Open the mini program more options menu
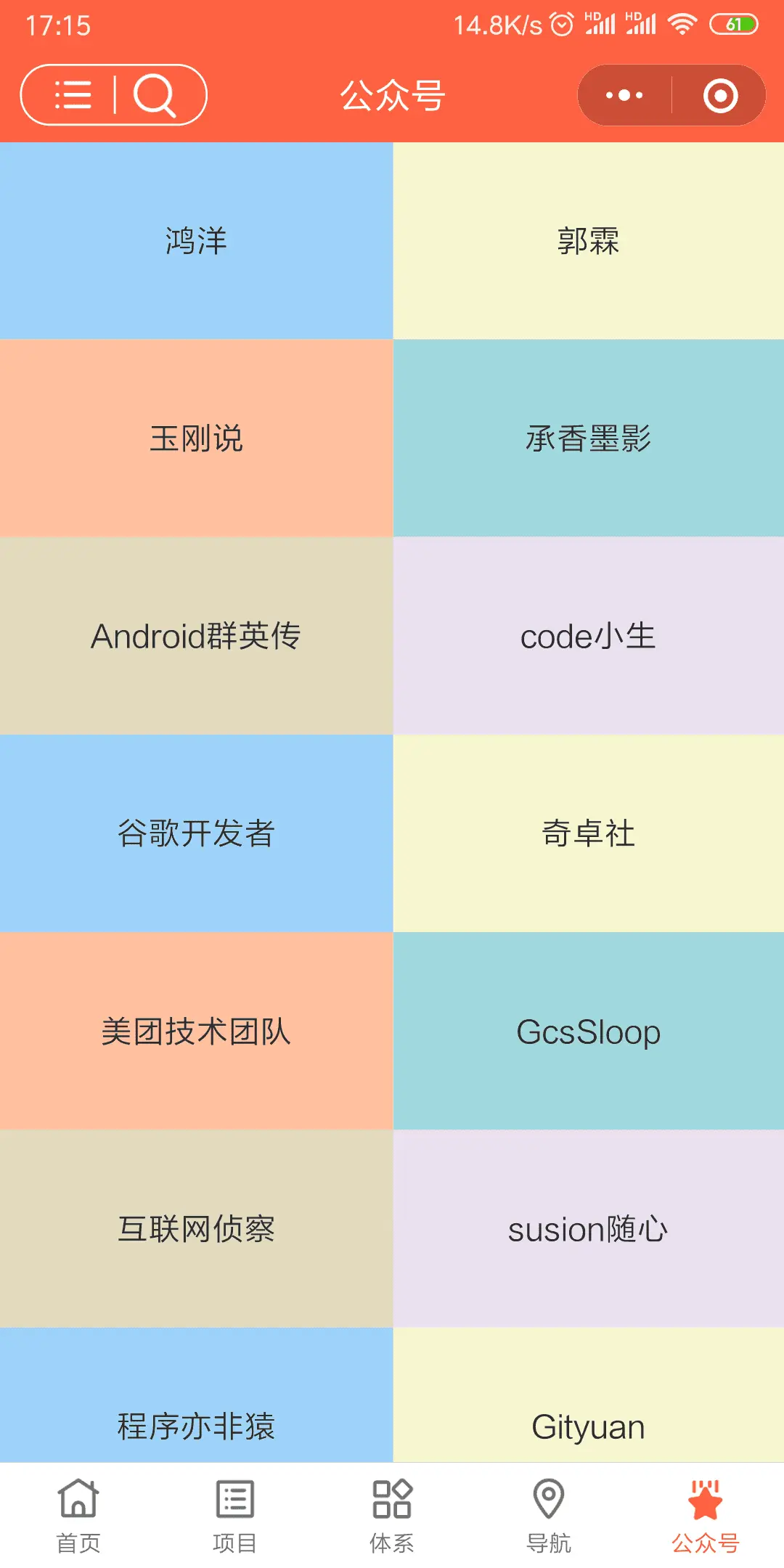The width and height of the screenshot is (784, 1568). [624, 95]
